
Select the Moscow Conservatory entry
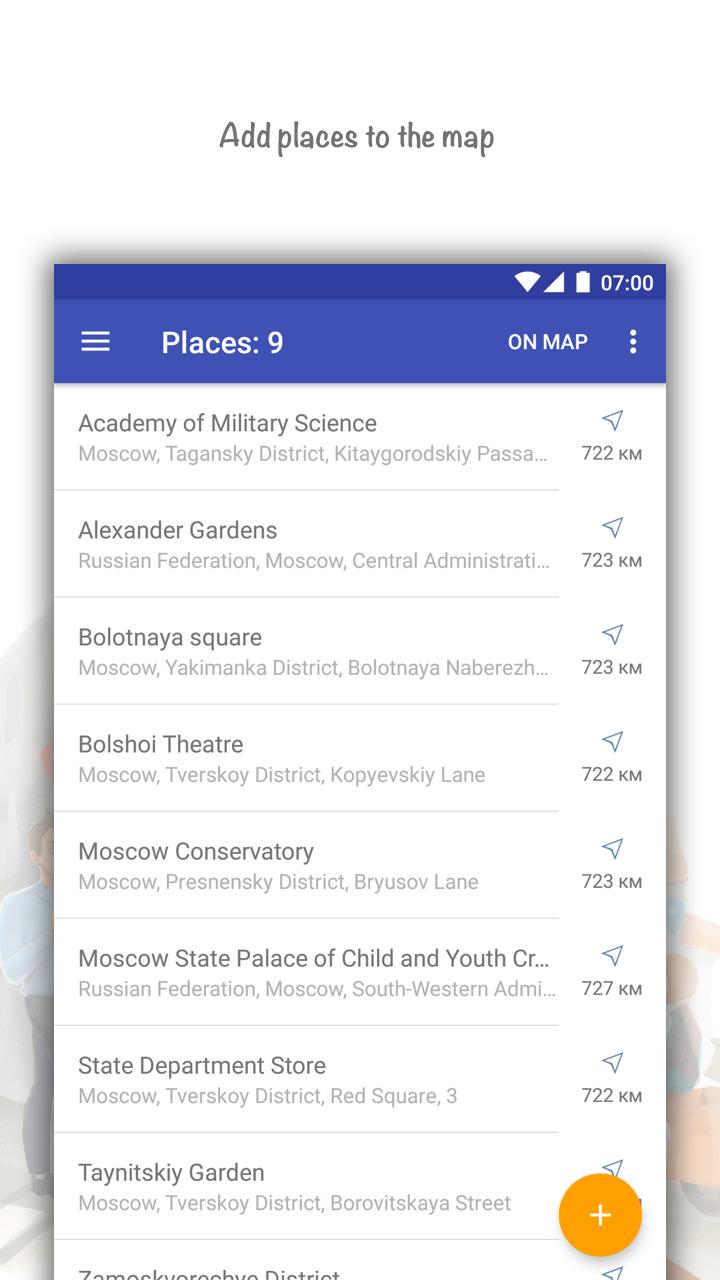(300, 865)
